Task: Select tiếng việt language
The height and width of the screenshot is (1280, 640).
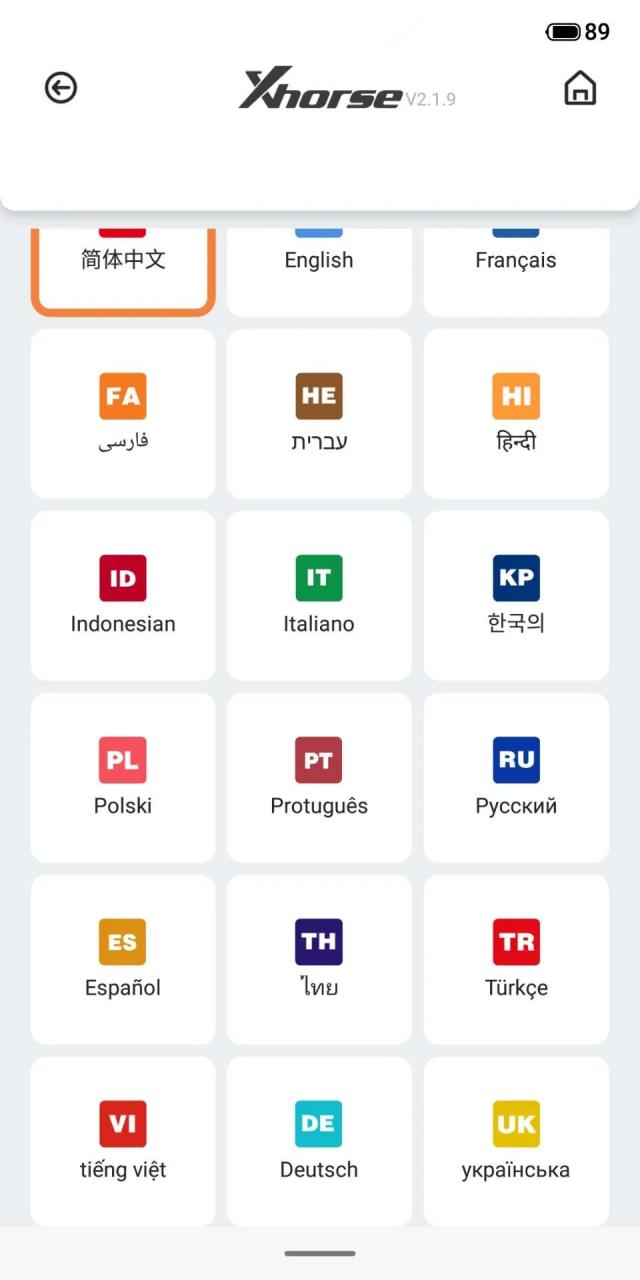Action: 123,1142
